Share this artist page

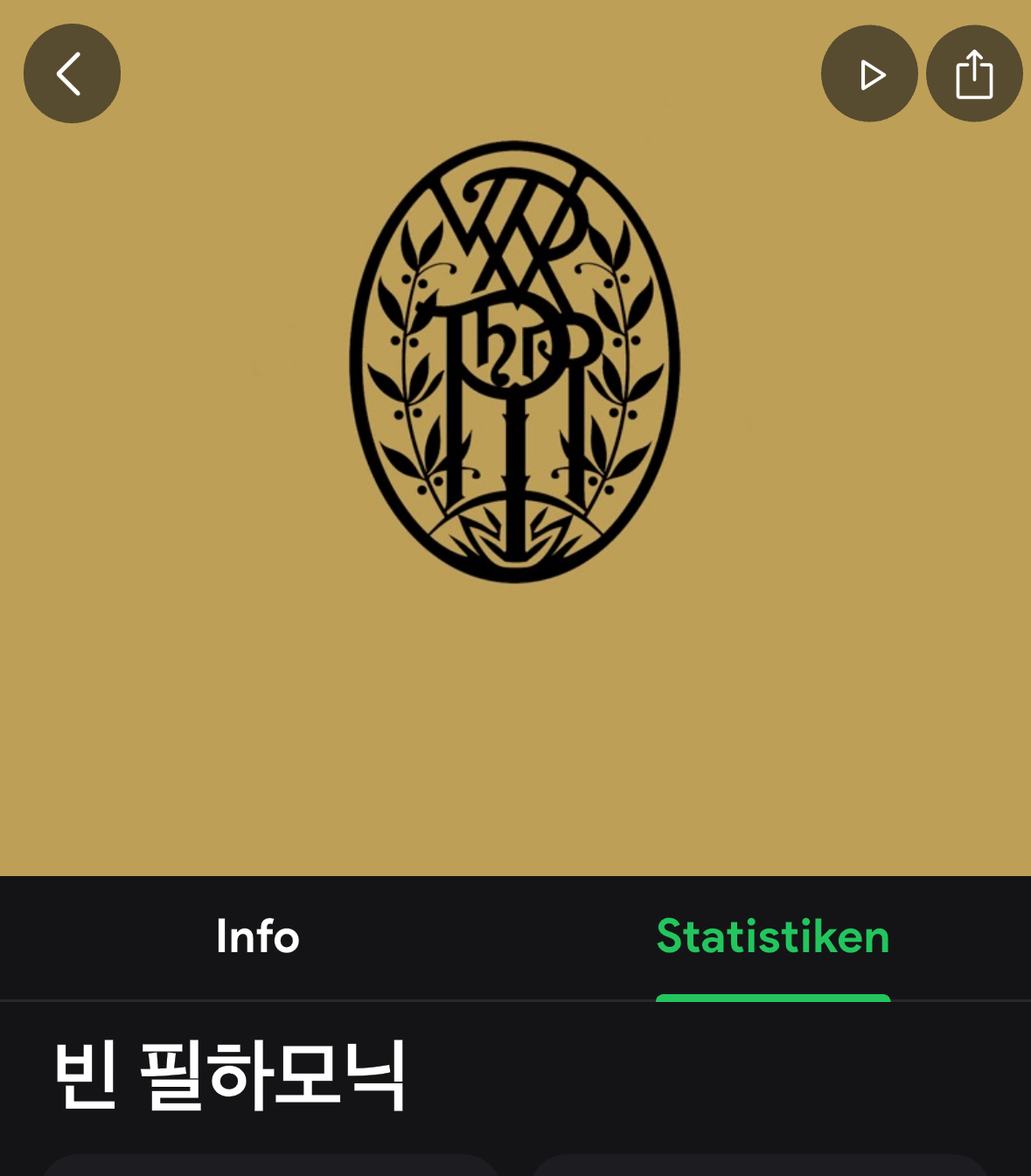click(x=974, y=74)
